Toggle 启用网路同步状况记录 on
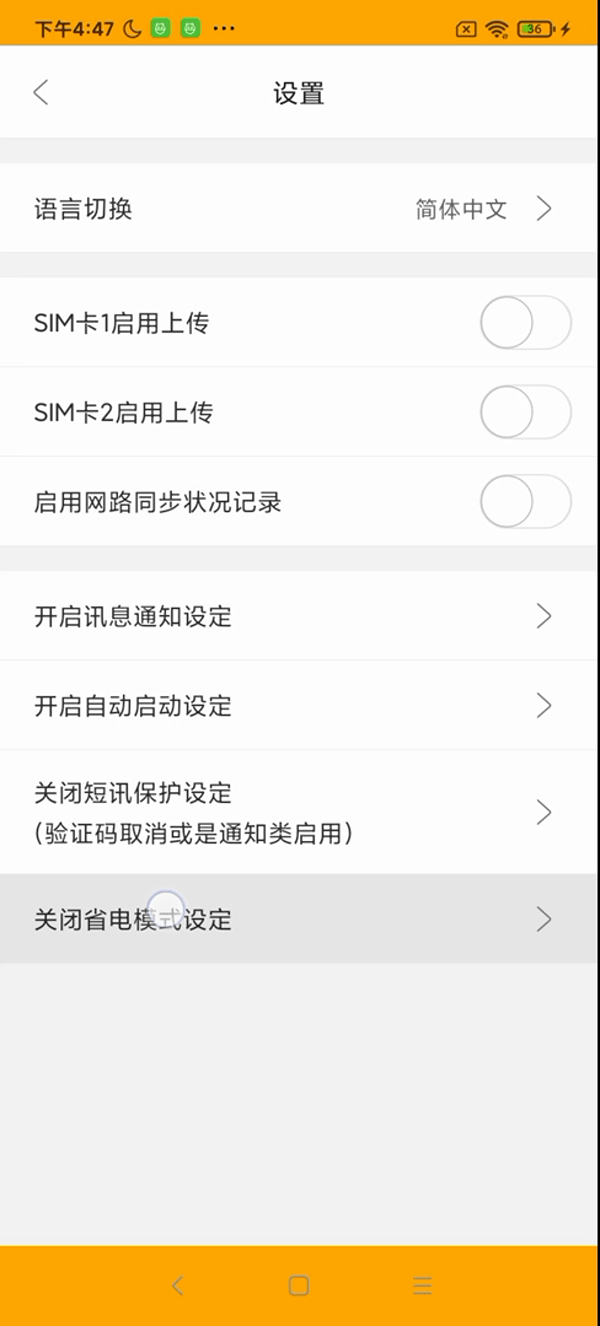The image size is (600, 1326). (x=525, y=502)
